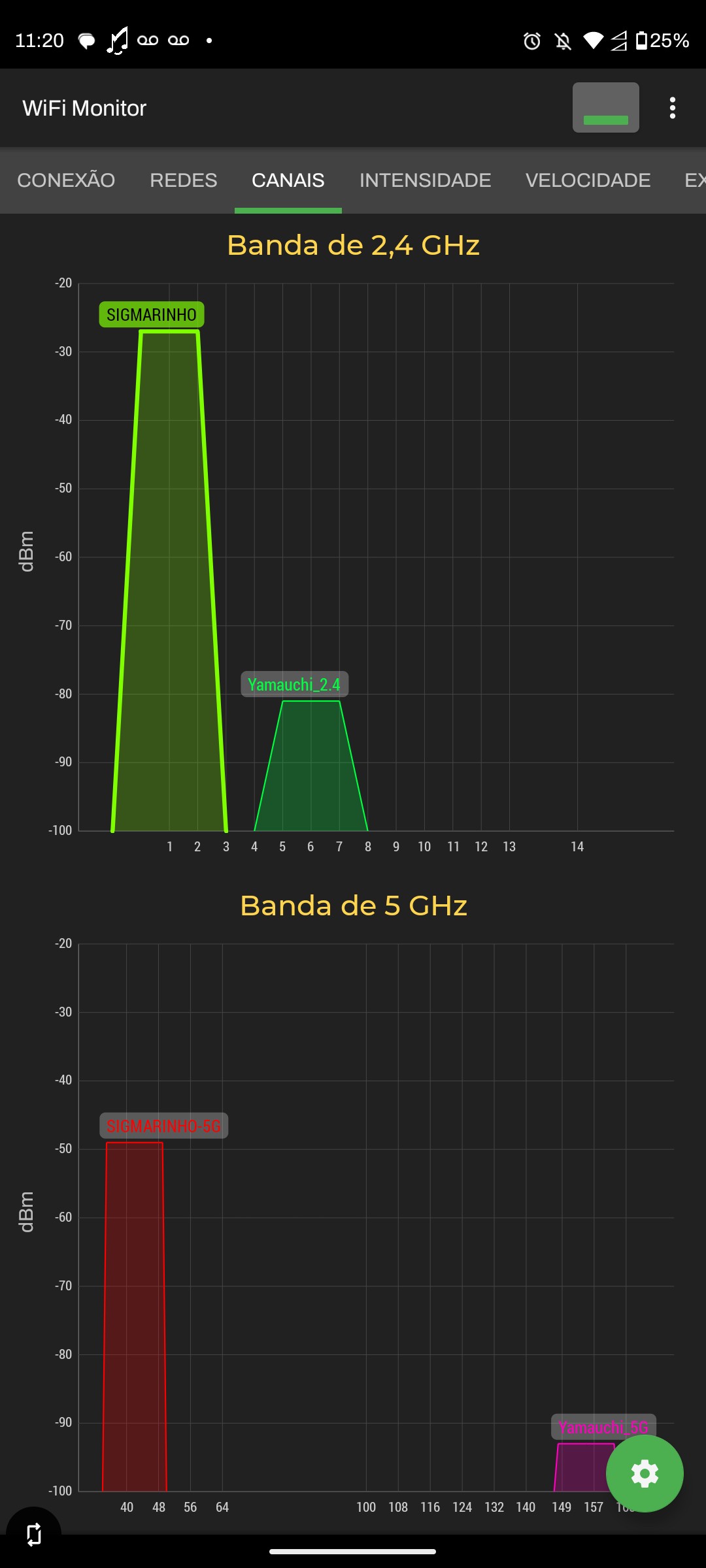706x1568 pixels.
Task: Select the CANAIS tab
Action: [288, 180]
